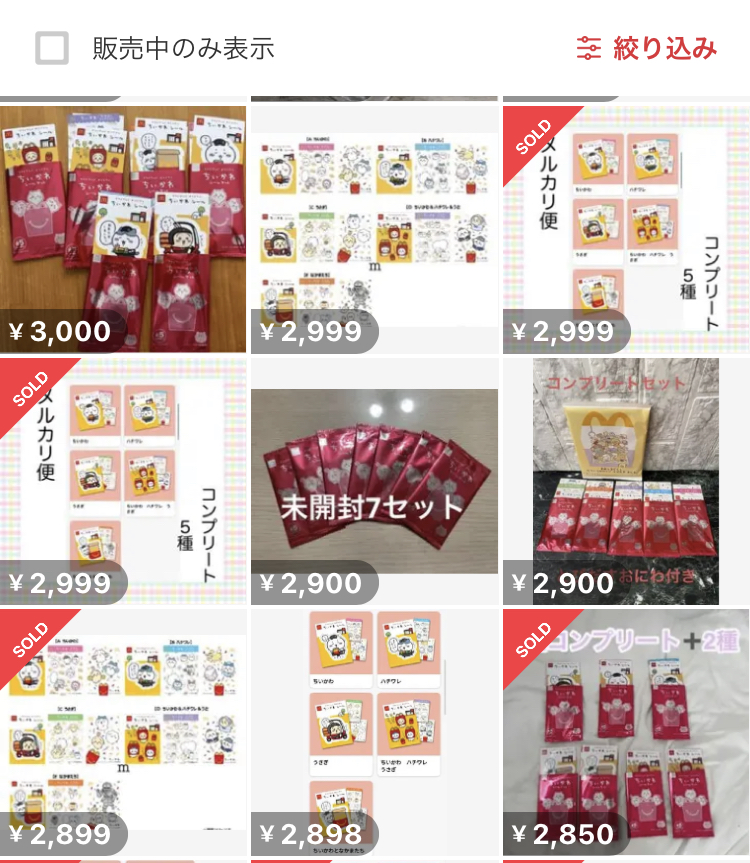Viewport: 750px width, 863px height.
Task: Check the 販売中のみ表示 checkbox
Action: (x=52, y=48)
